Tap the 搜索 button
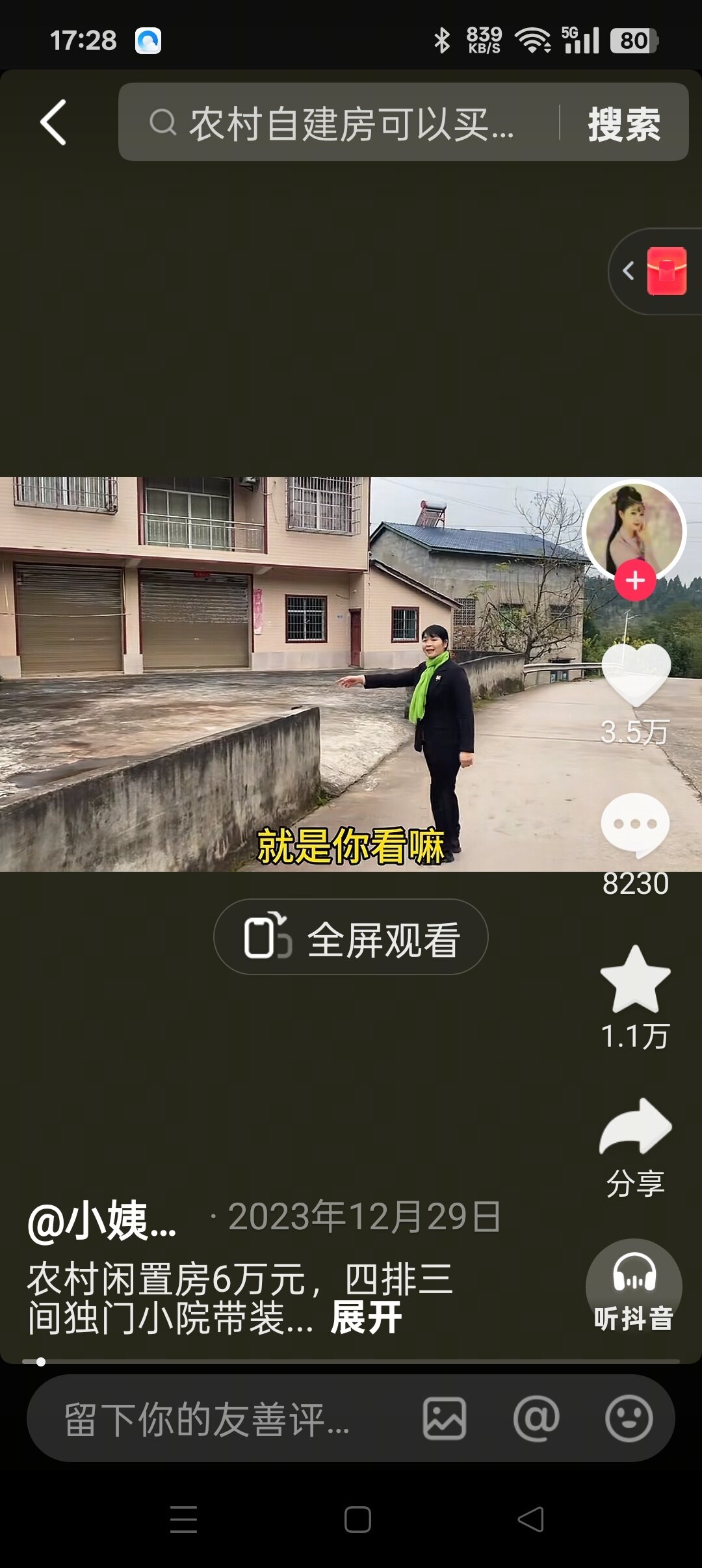The image size is (702, 1568). click(624, 124)
